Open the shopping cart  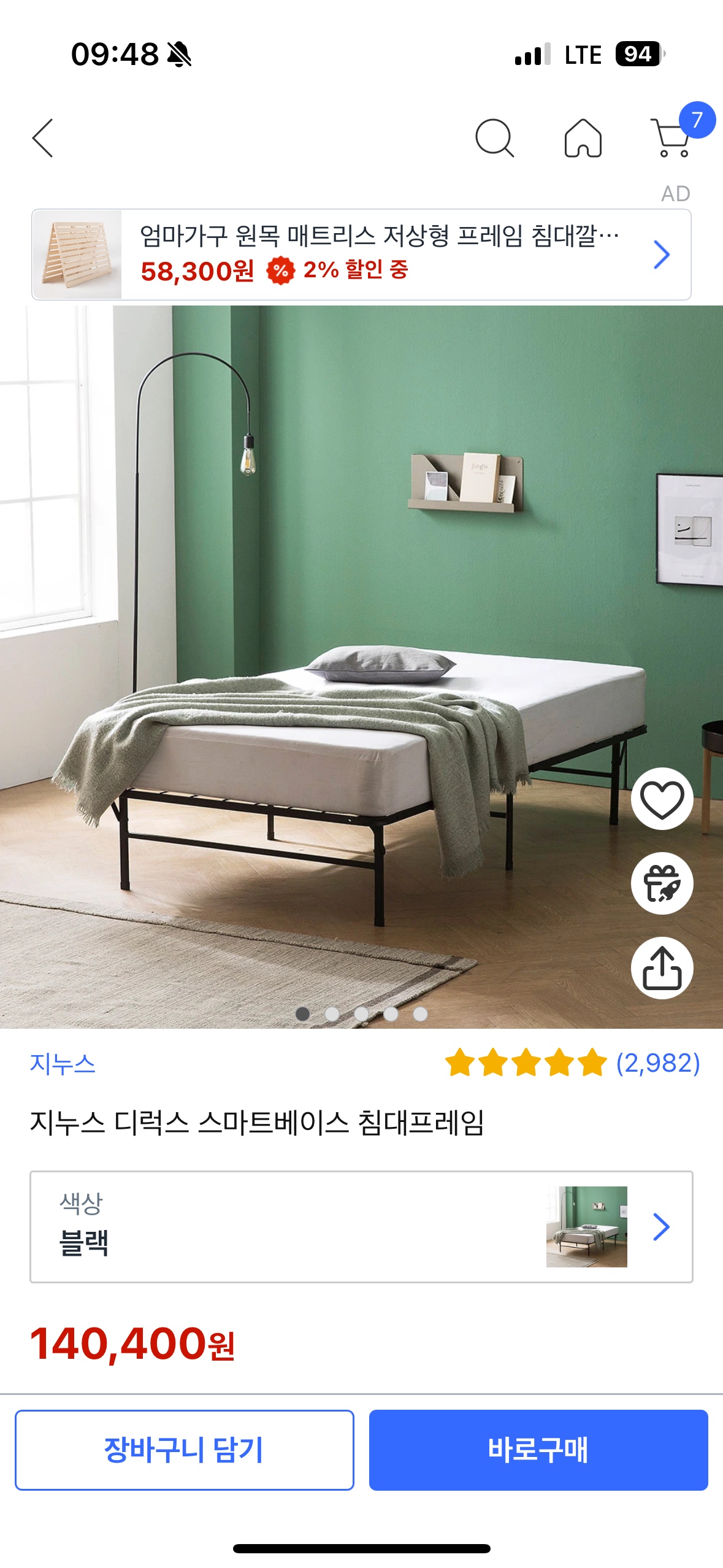tap(673, 138)
